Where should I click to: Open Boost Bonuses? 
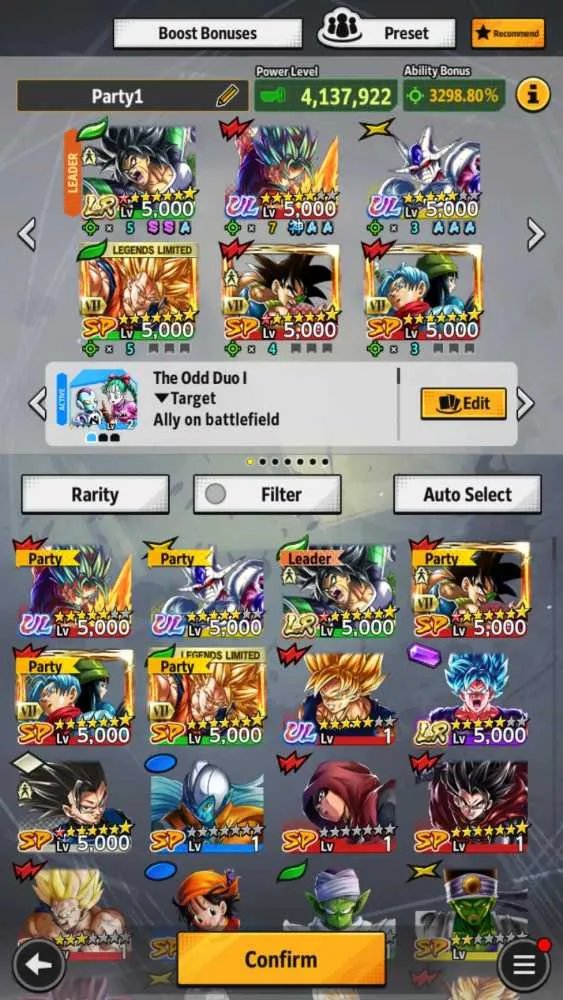[x=207, y=33]
